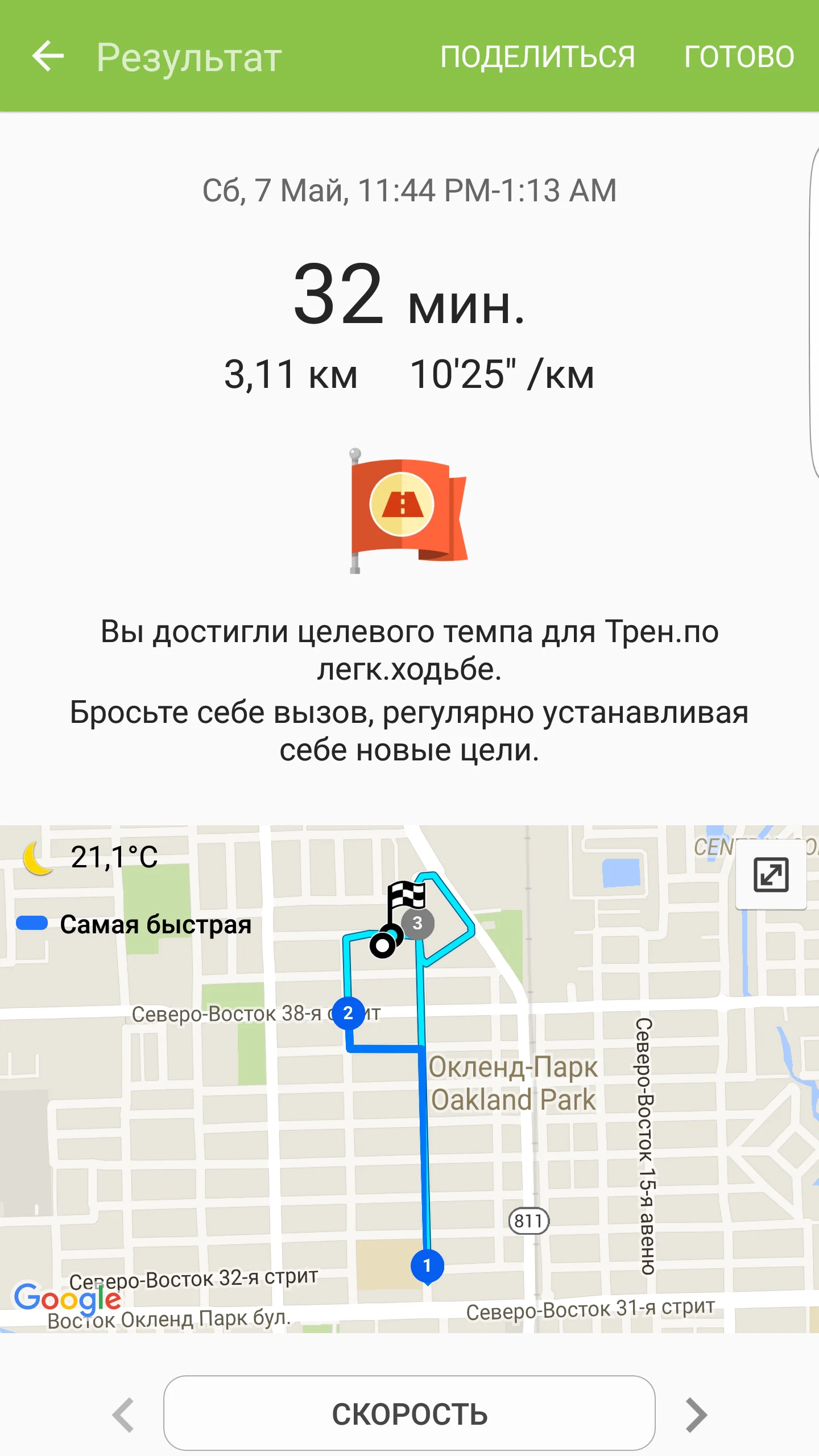Image resolution: width=819 pixels, height=1456 pixels.
Task: Open the СКОРОСТЬ chart button
Action: (x=409, y=1413)
